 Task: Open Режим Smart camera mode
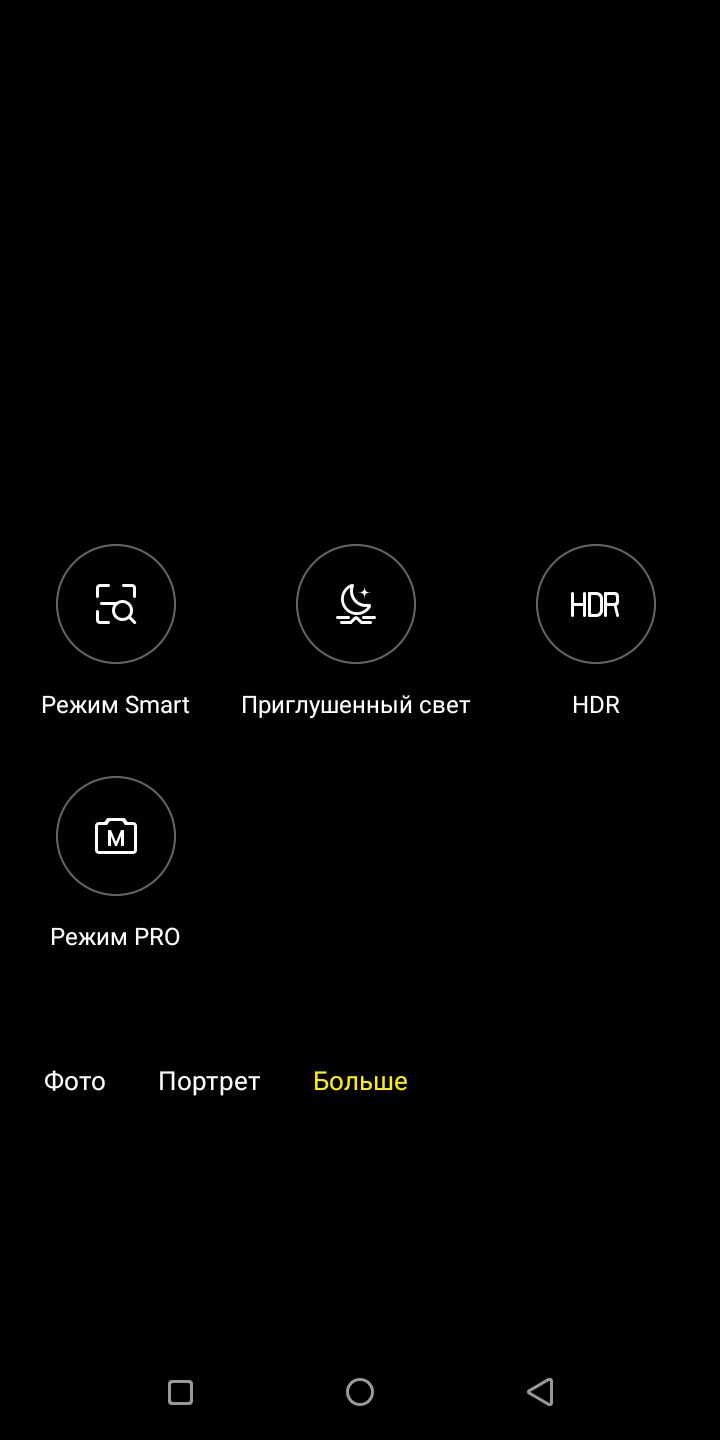116,604
